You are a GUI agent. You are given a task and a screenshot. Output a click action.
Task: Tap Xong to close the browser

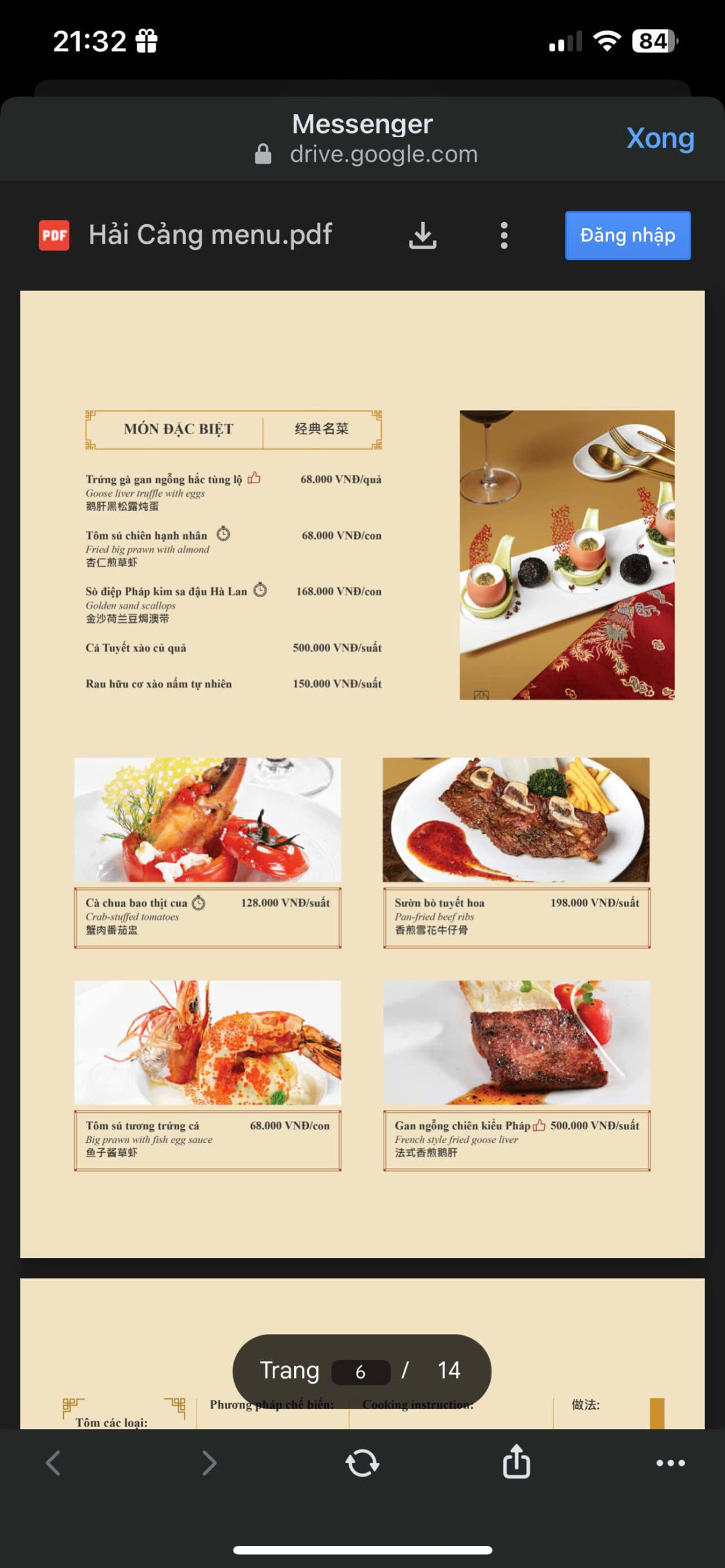tap(659, 138)
